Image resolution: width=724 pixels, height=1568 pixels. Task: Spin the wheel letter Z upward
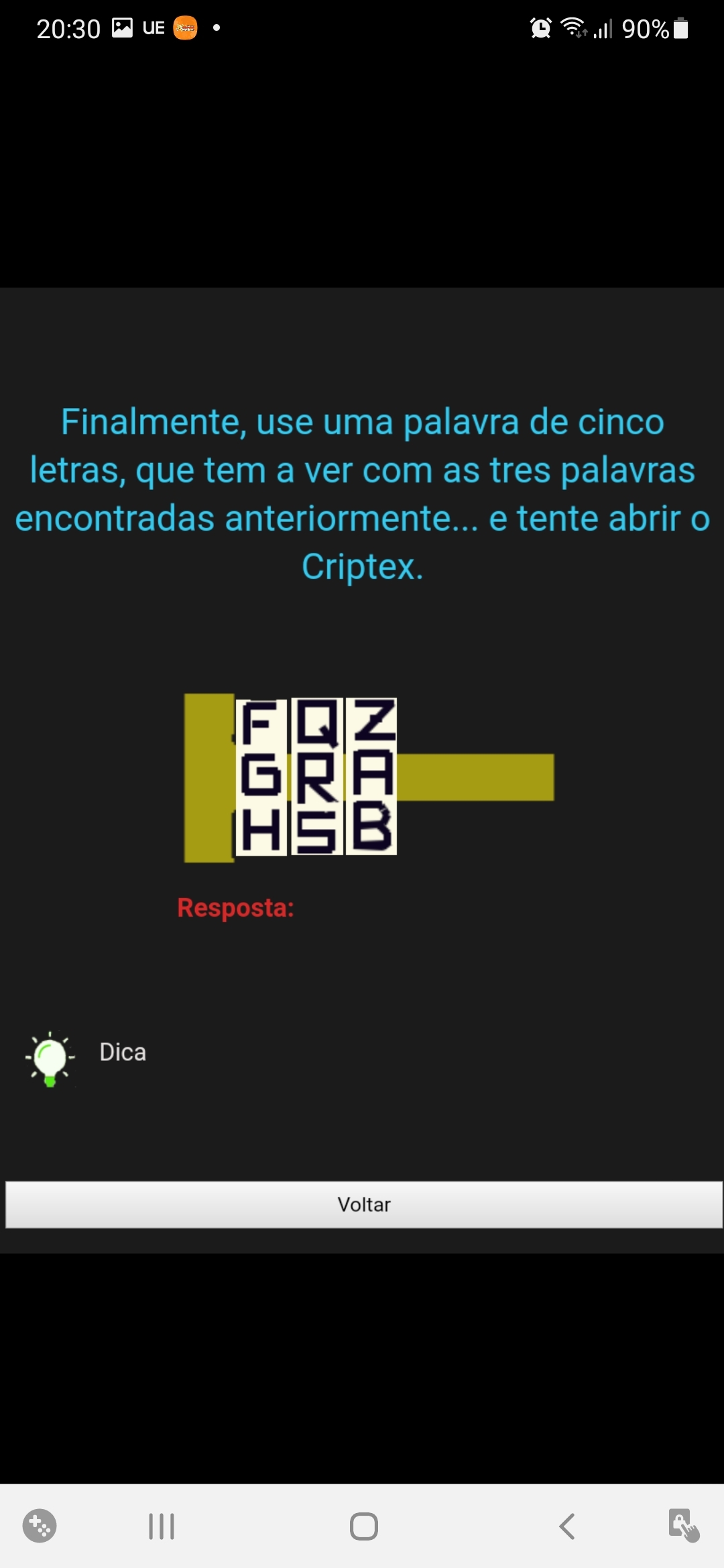373,724
